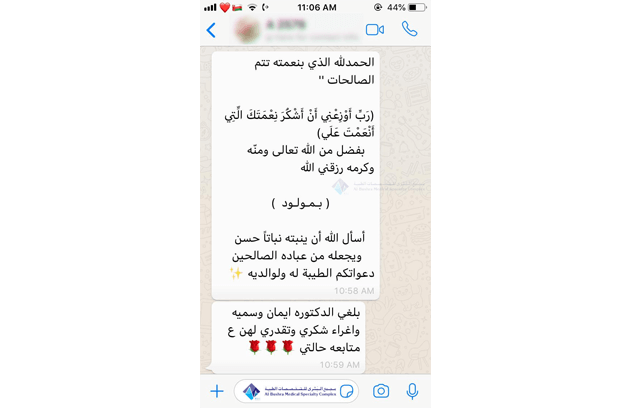Tap the microphone to record a voice message
This screenshot has width=630, height=408.
pyautogui.click(x=412, y=391)
